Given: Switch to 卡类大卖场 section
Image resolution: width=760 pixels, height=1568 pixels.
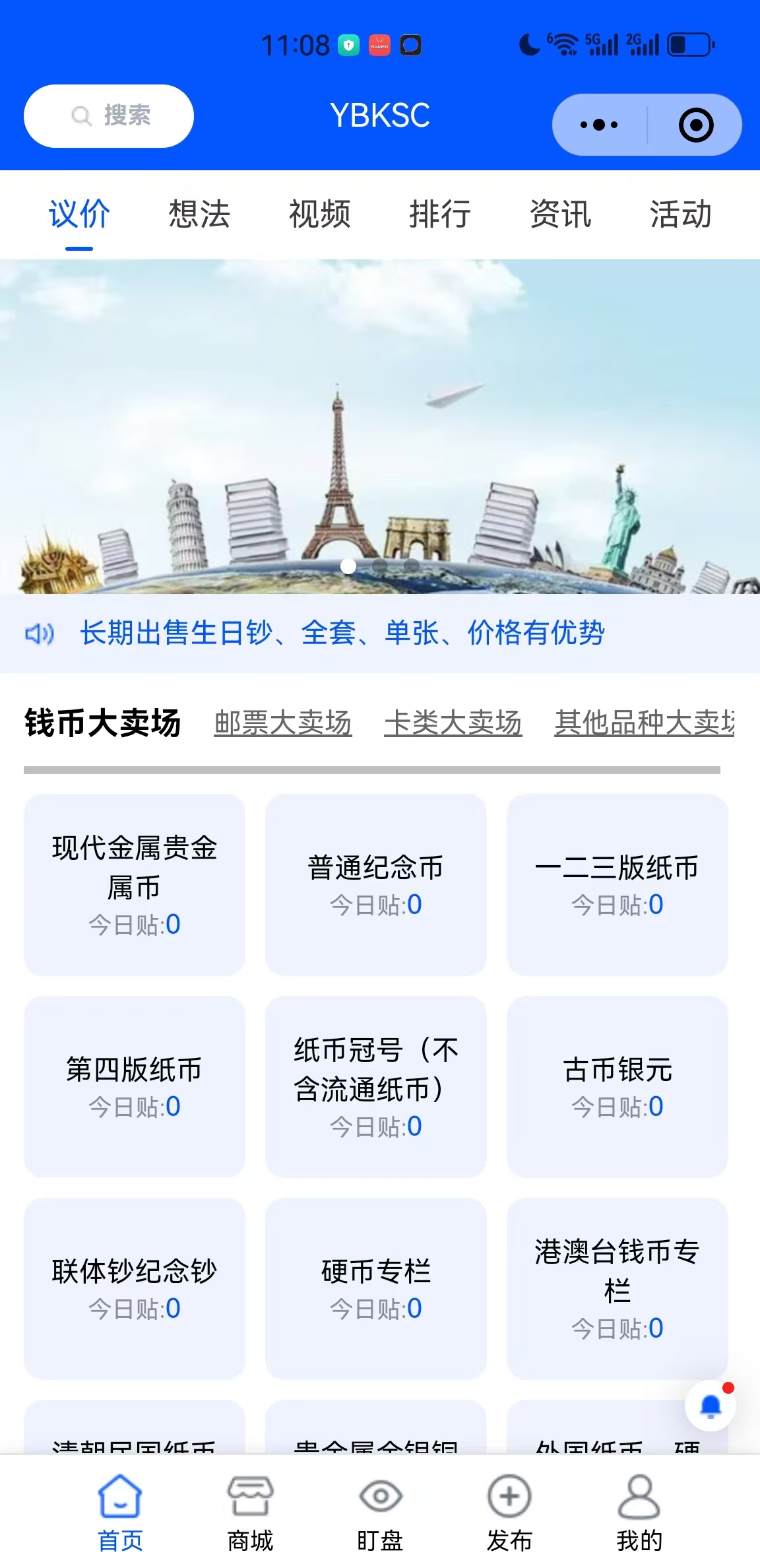Looking at the screenshot, I should pos(453,723).
